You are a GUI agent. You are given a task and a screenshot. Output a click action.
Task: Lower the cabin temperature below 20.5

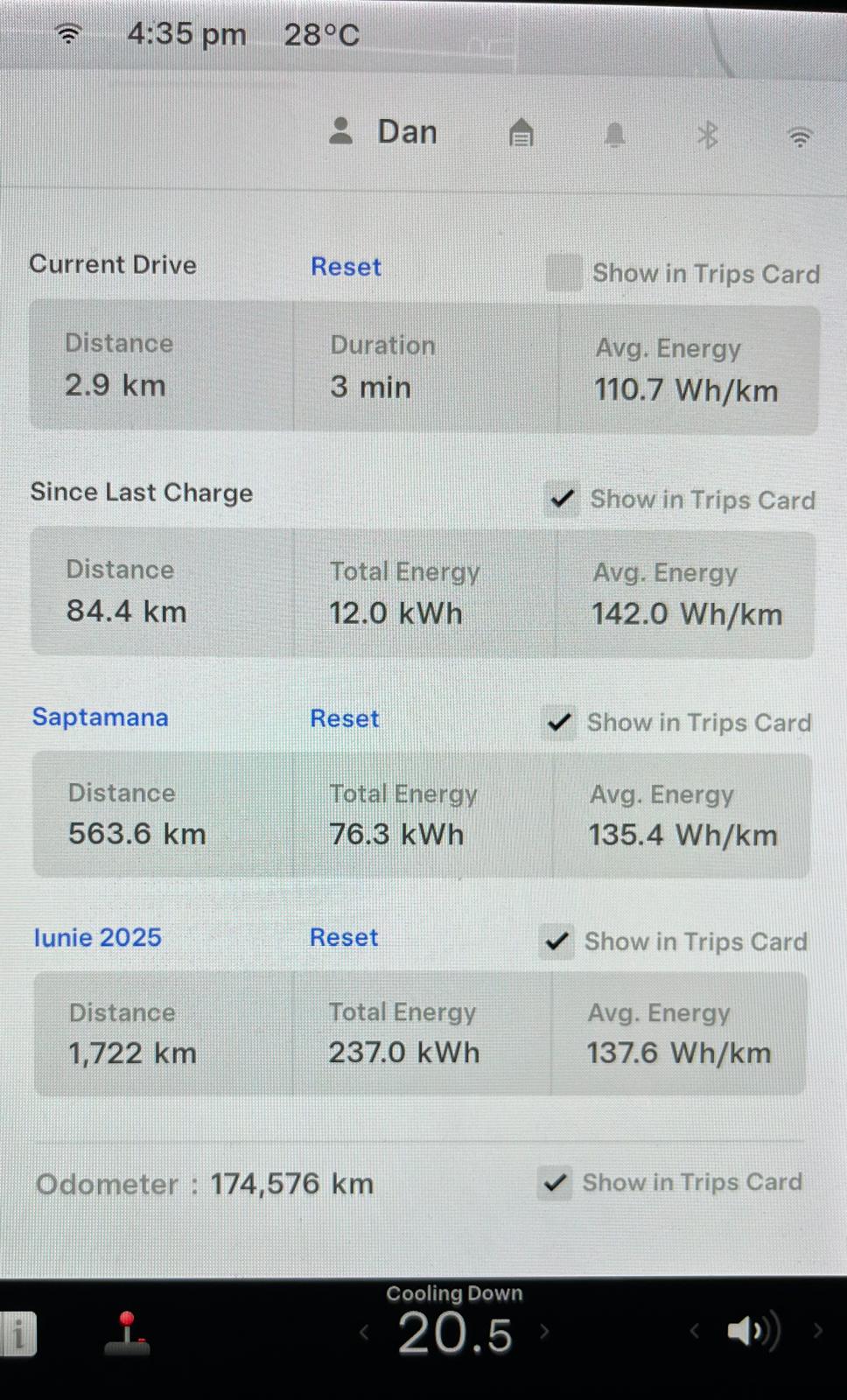[x=364, y=1333]
